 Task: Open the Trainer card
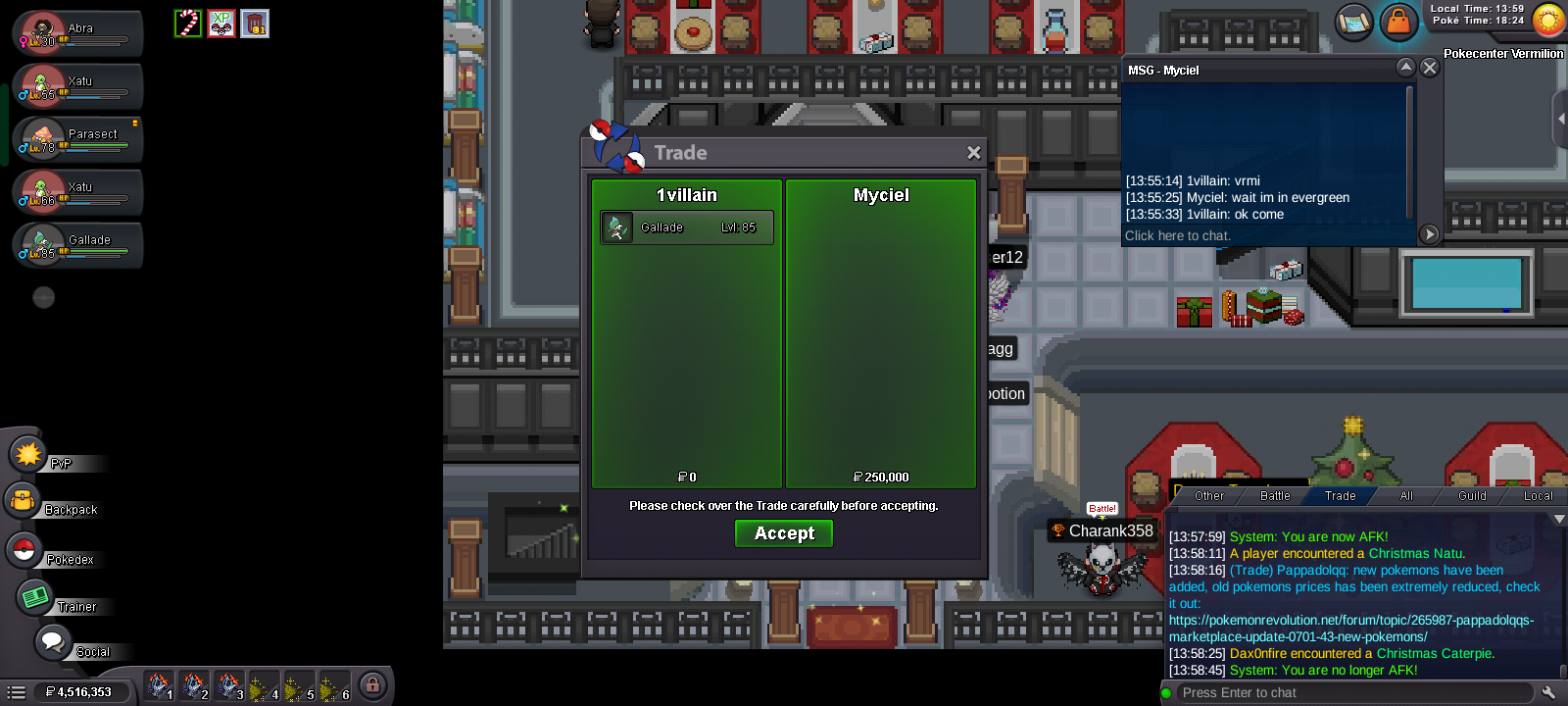(x=36, y=596)
